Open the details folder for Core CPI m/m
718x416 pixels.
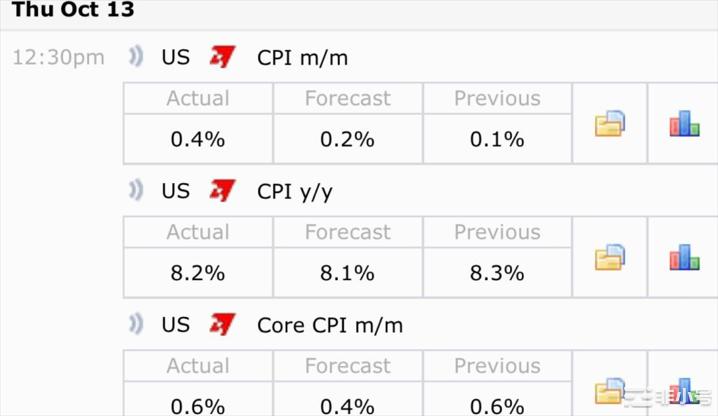[610, 391]
